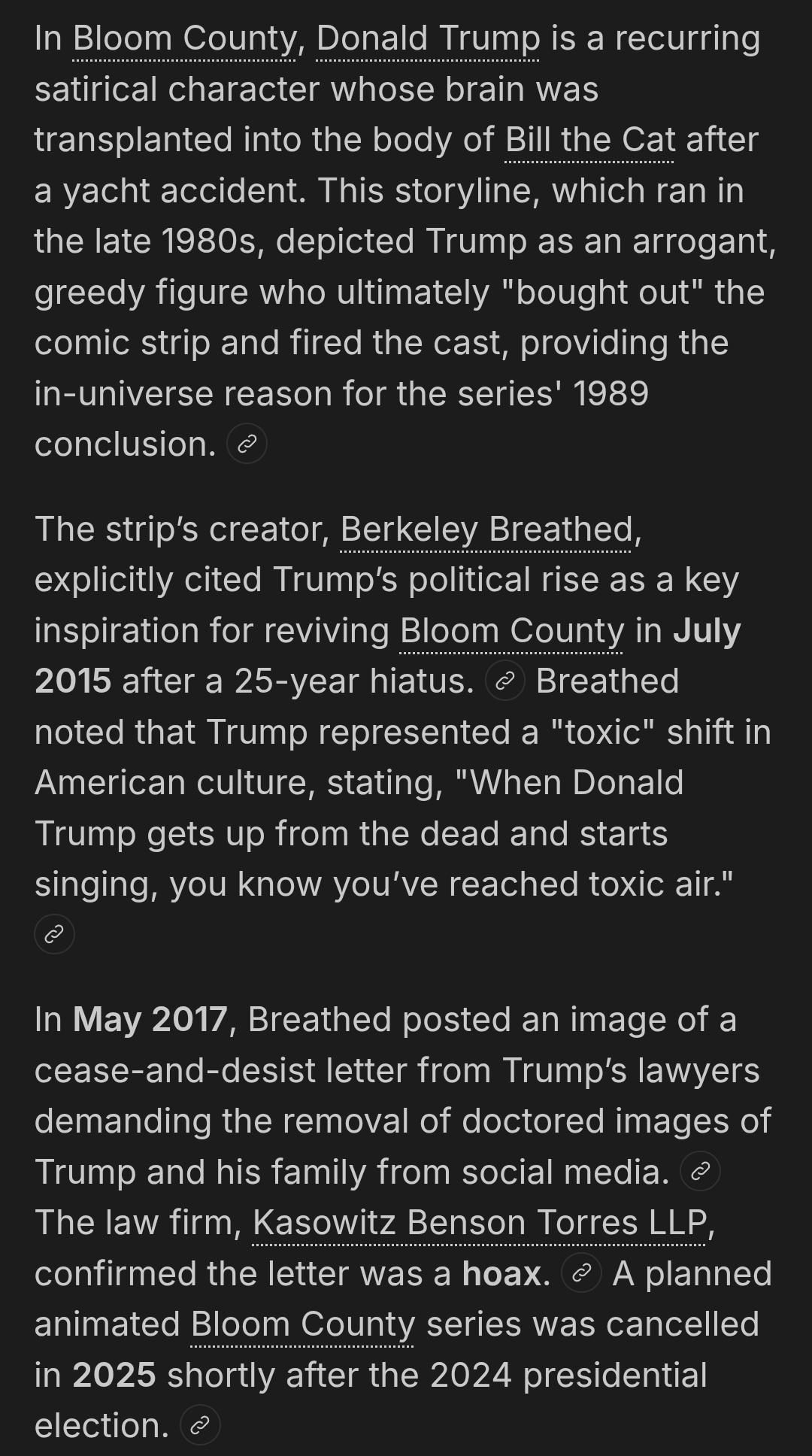Open the Bill the Cat link
812x1456 pixels.
(589, 141)
